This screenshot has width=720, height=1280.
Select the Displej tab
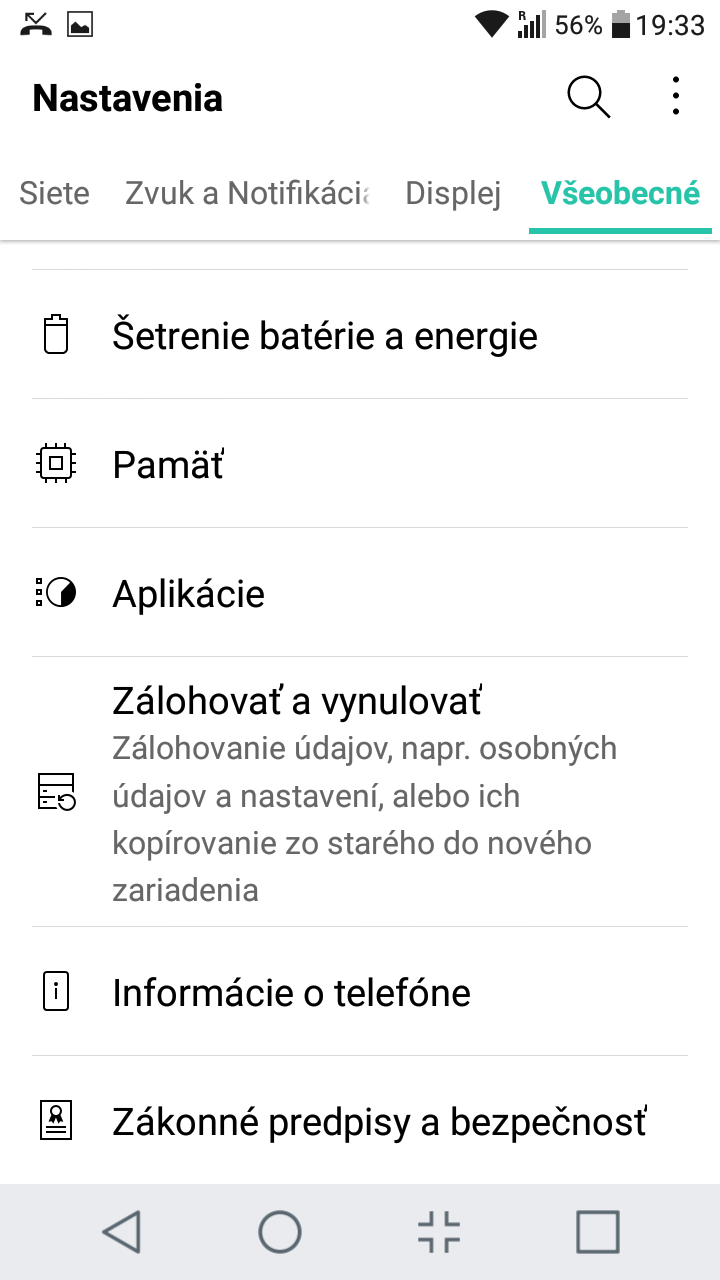[453, 193]
